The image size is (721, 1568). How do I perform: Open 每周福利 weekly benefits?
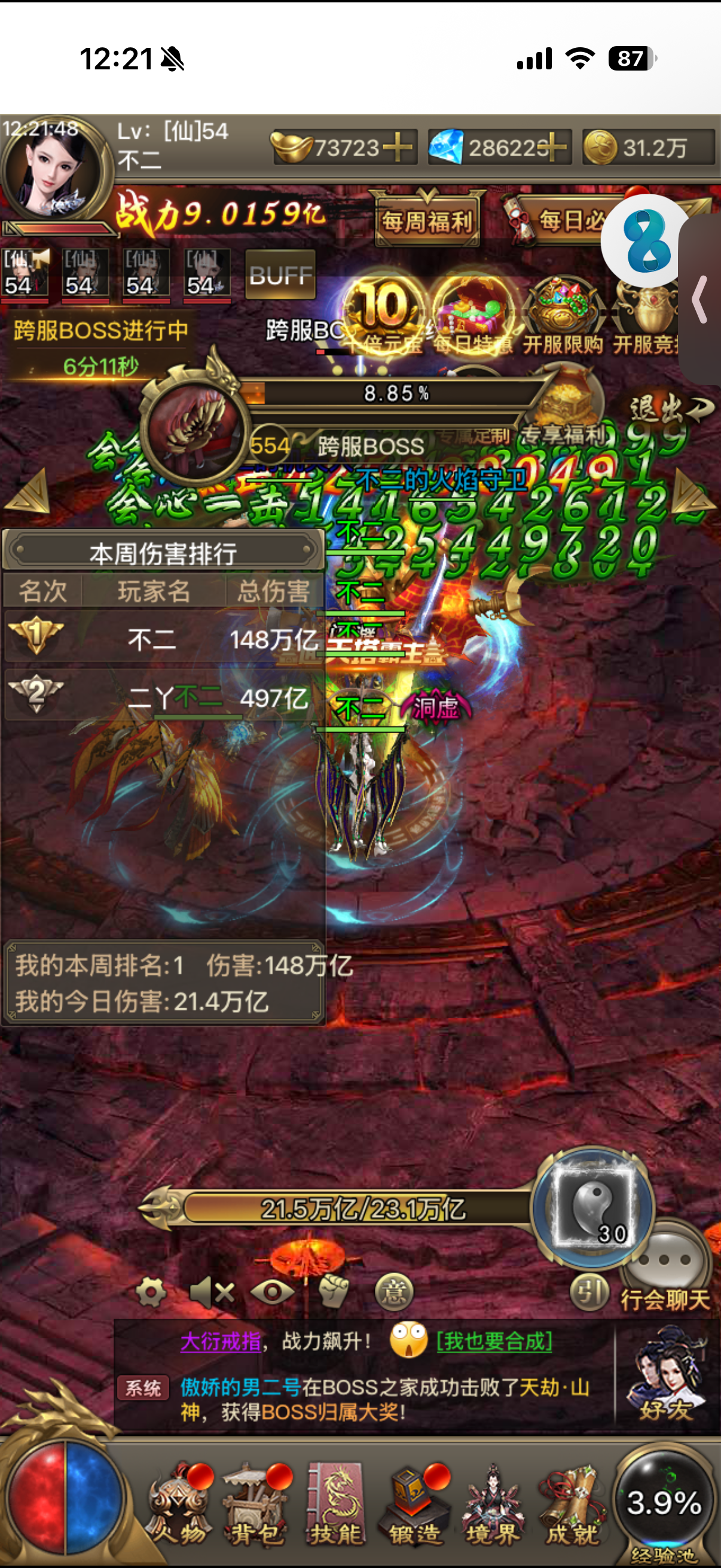pyautogui.click(x=426, y=220)
